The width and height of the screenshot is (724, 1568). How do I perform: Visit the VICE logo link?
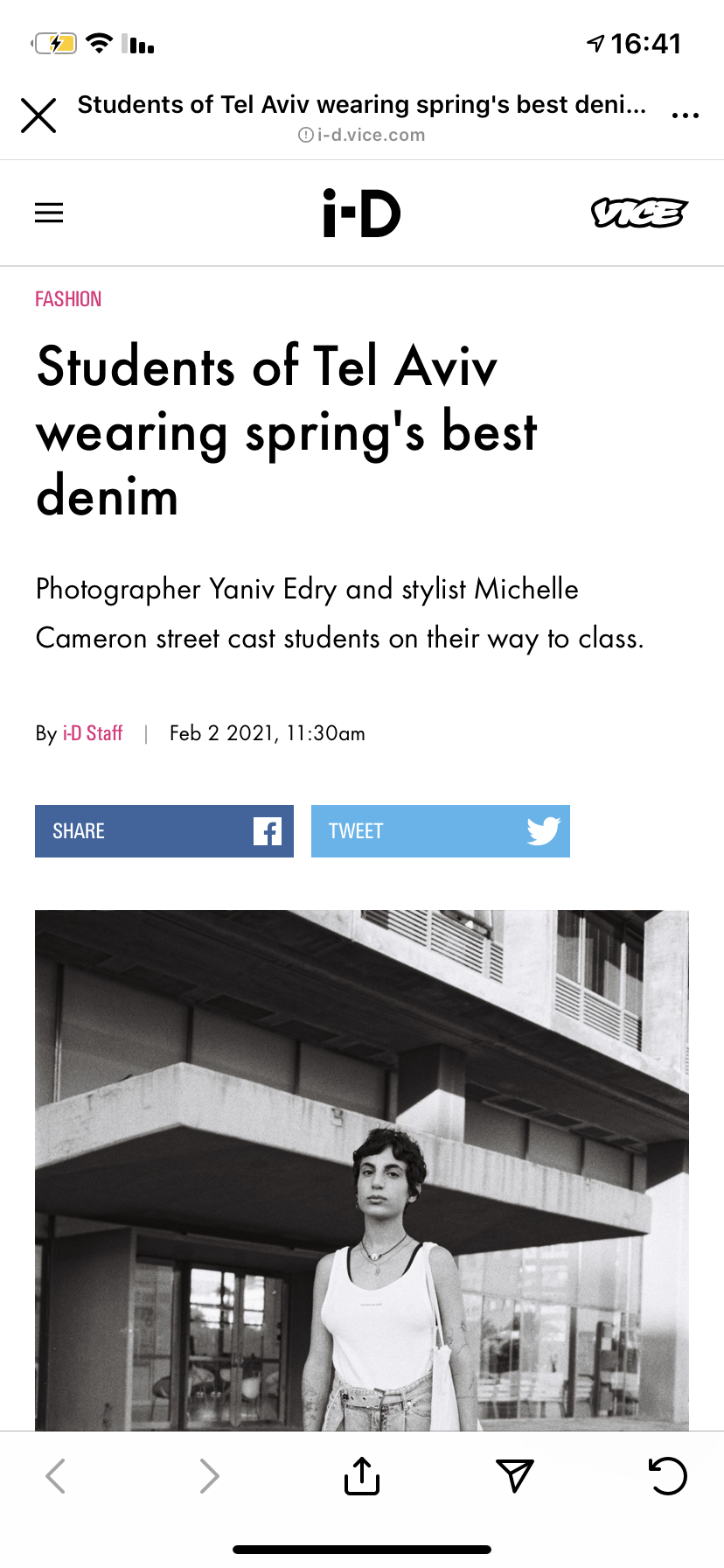click(639, 213)
